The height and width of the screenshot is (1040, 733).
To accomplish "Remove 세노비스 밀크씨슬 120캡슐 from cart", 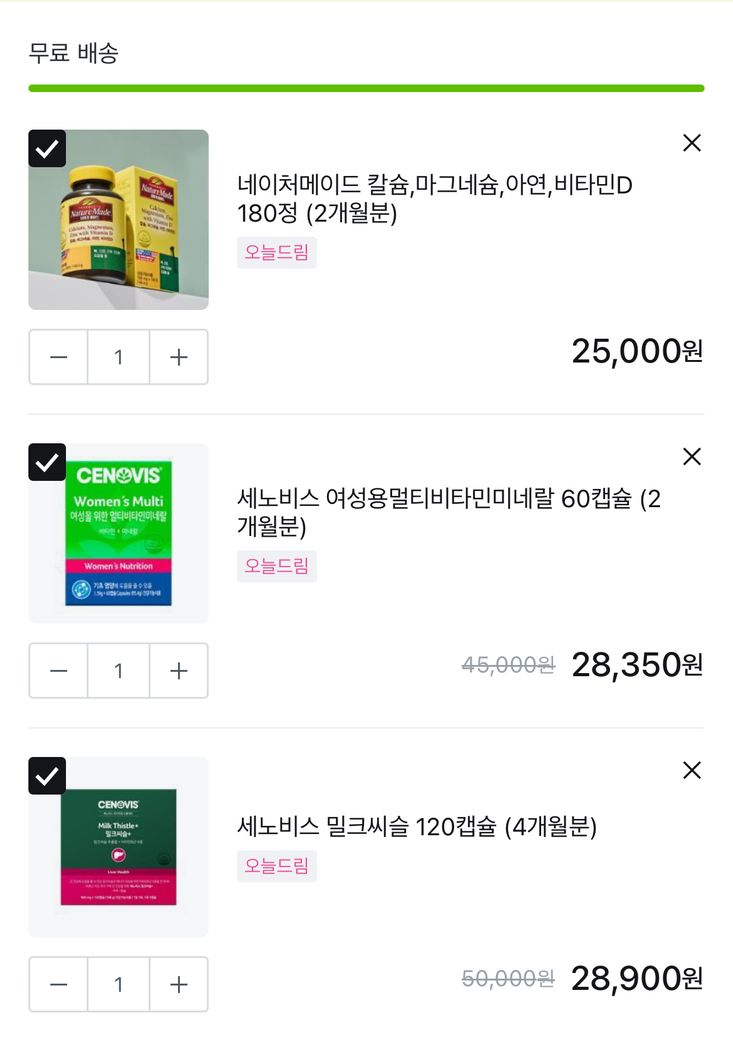I will 691,770.
